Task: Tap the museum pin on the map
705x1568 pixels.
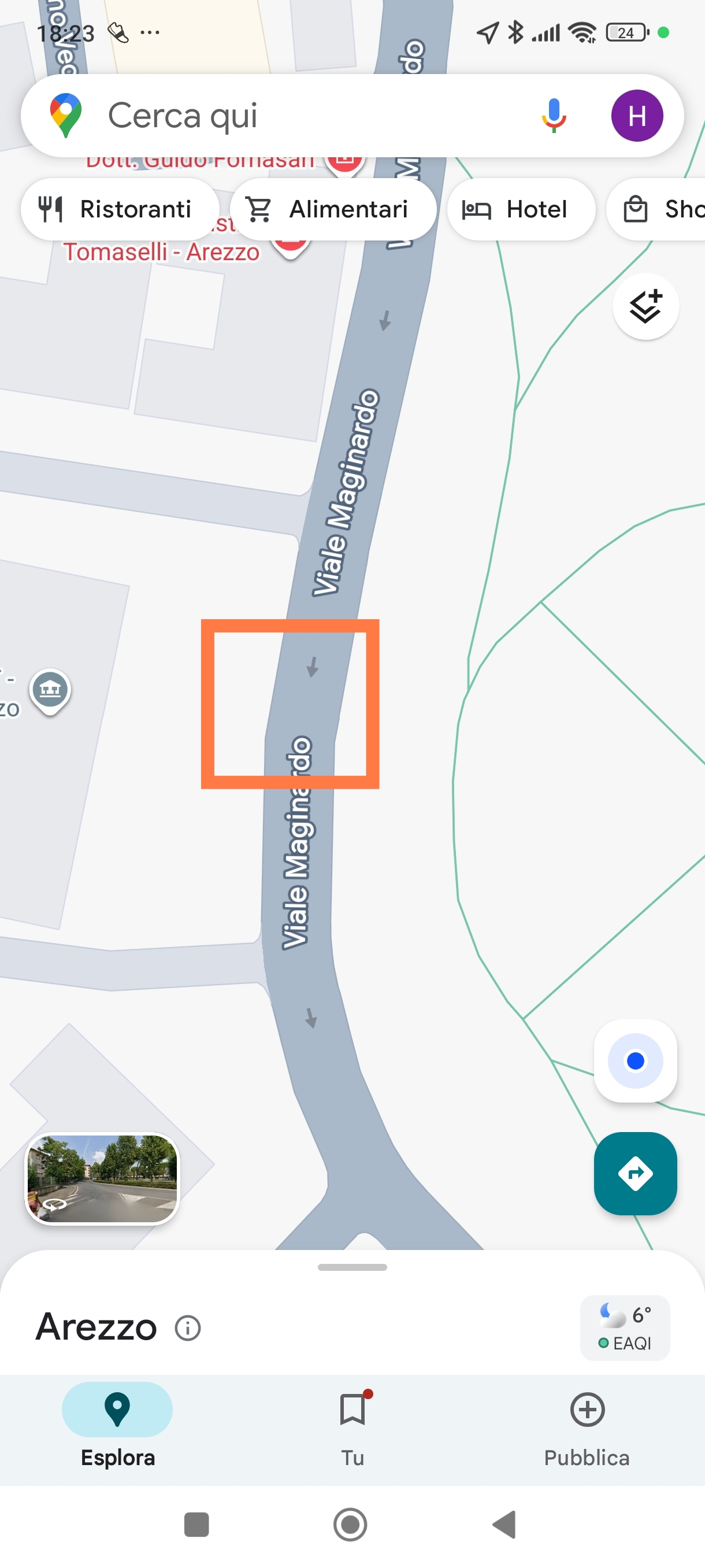Action: tap(50, 690)
